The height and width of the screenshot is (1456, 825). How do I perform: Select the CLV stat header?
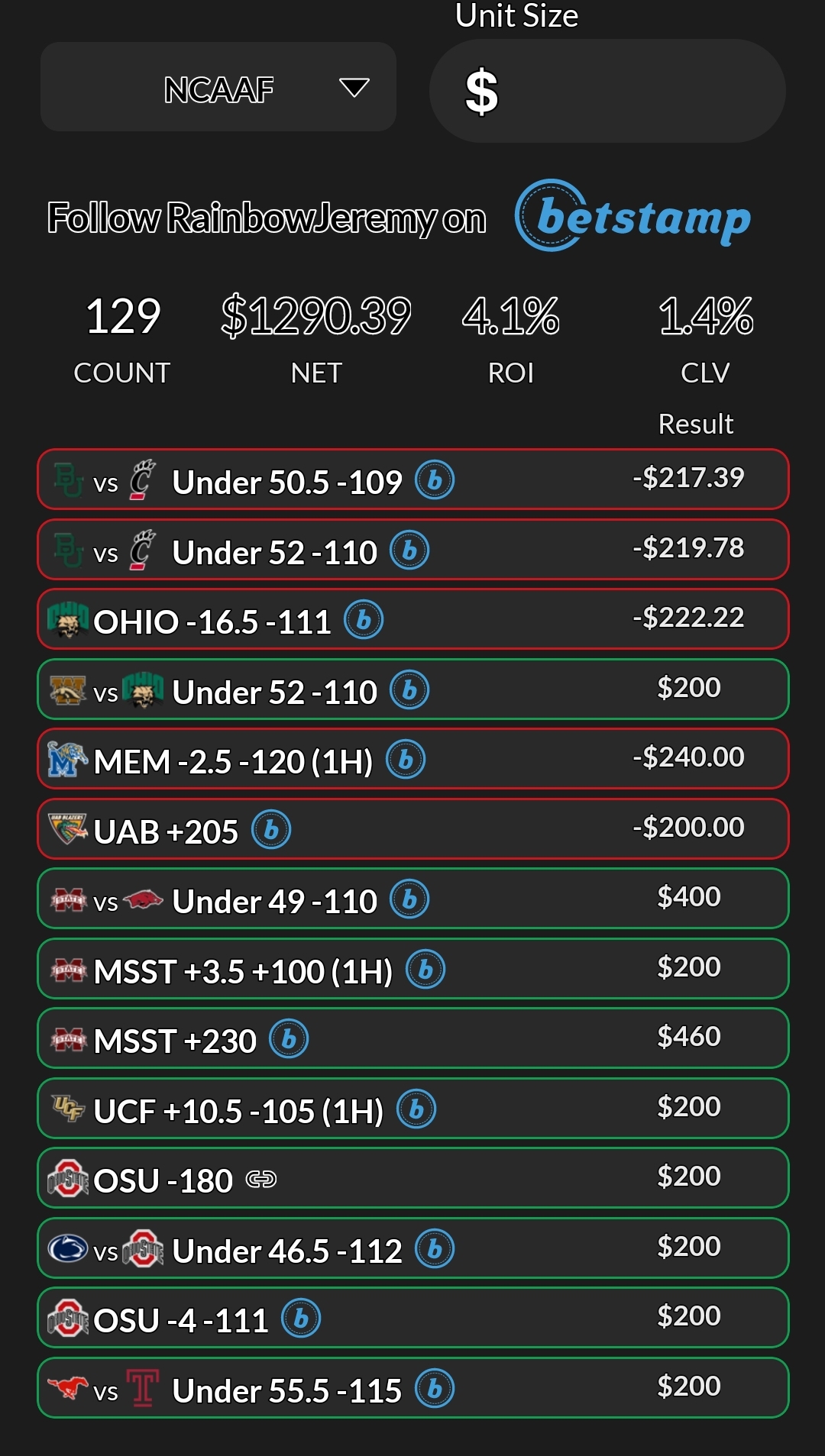click(705, 373)
